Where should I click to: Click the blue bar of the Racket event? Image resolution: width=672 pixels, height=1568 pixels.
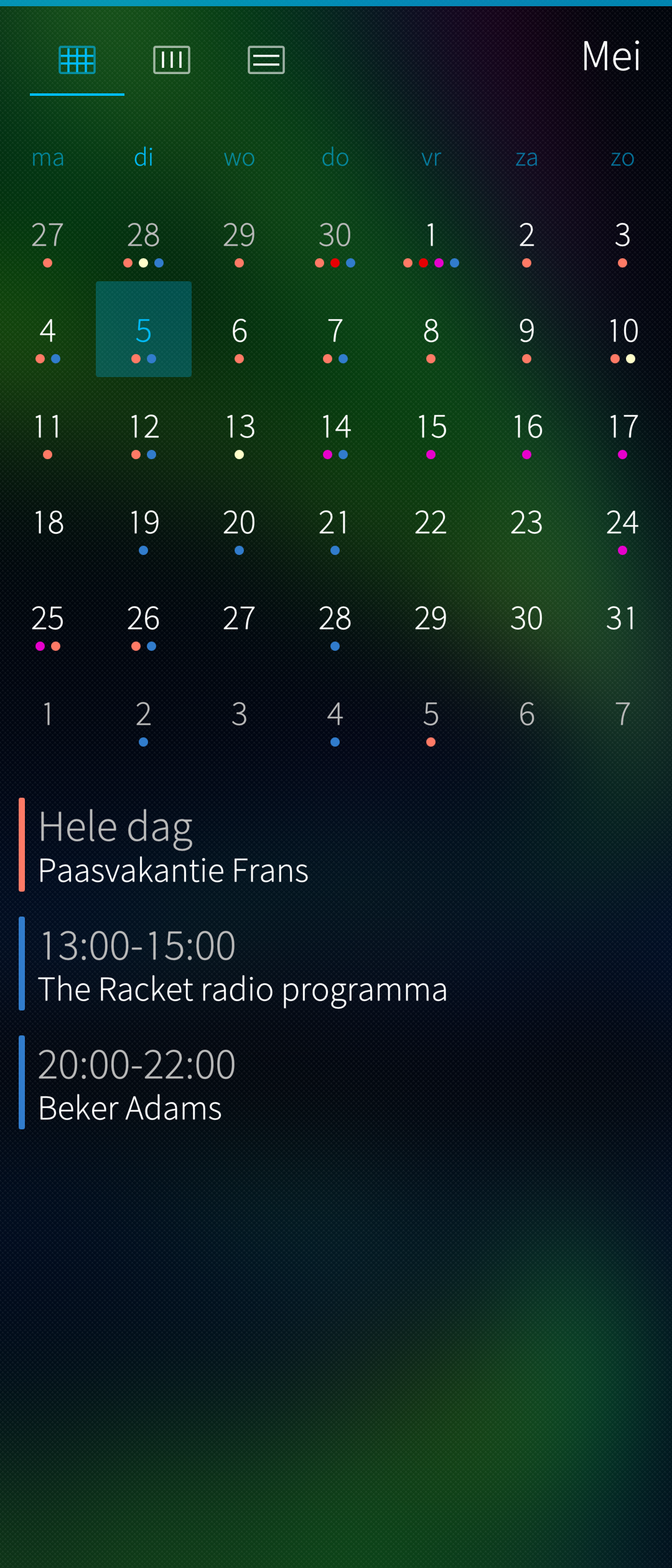click(x=22, y=964)
